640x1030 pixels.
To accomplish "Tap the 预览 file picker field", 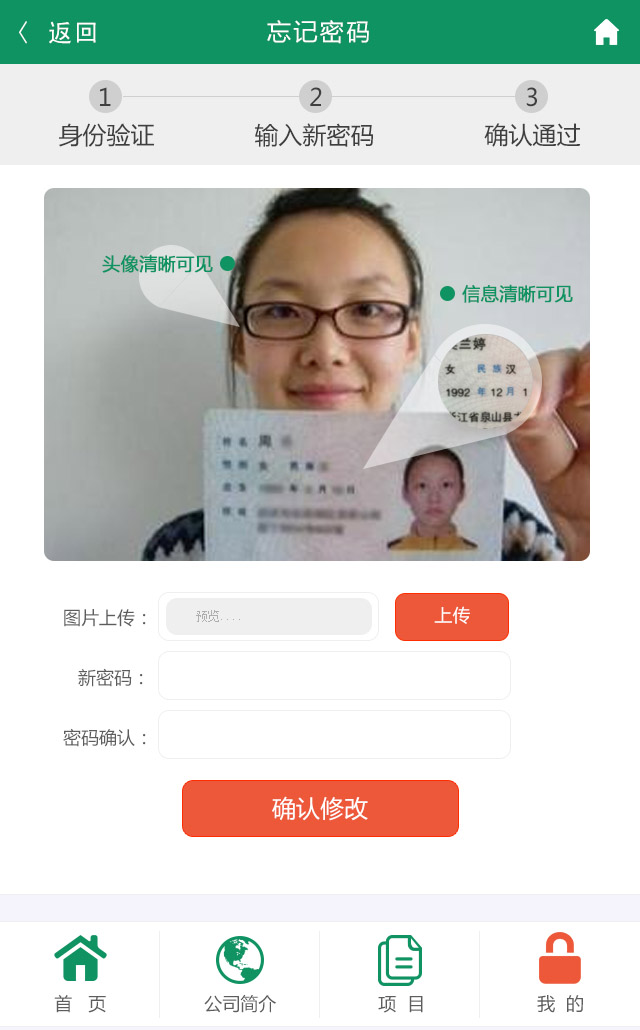I will click(268, 616).
